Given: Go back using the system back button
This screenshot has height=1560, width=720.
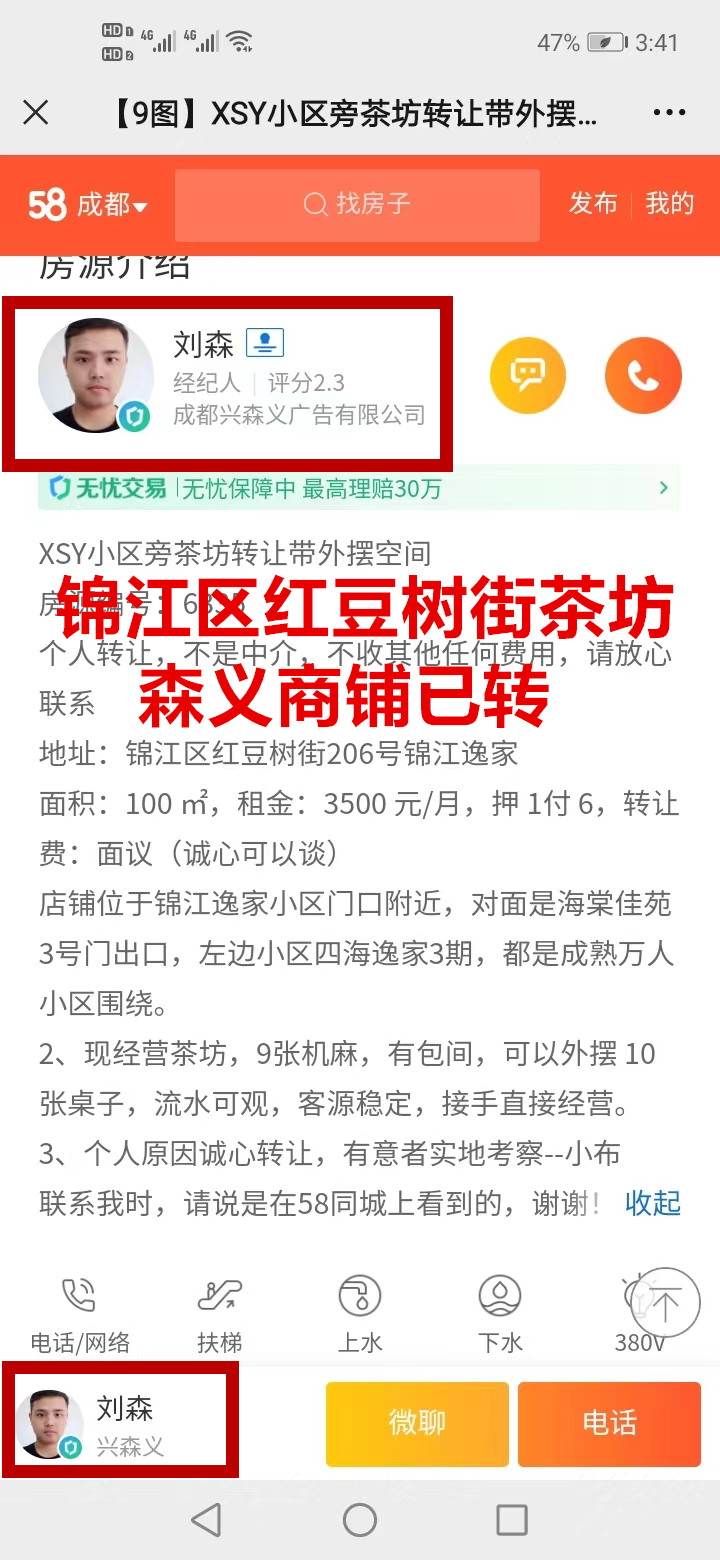Looking at the screenshot, I should point(206,1520).
